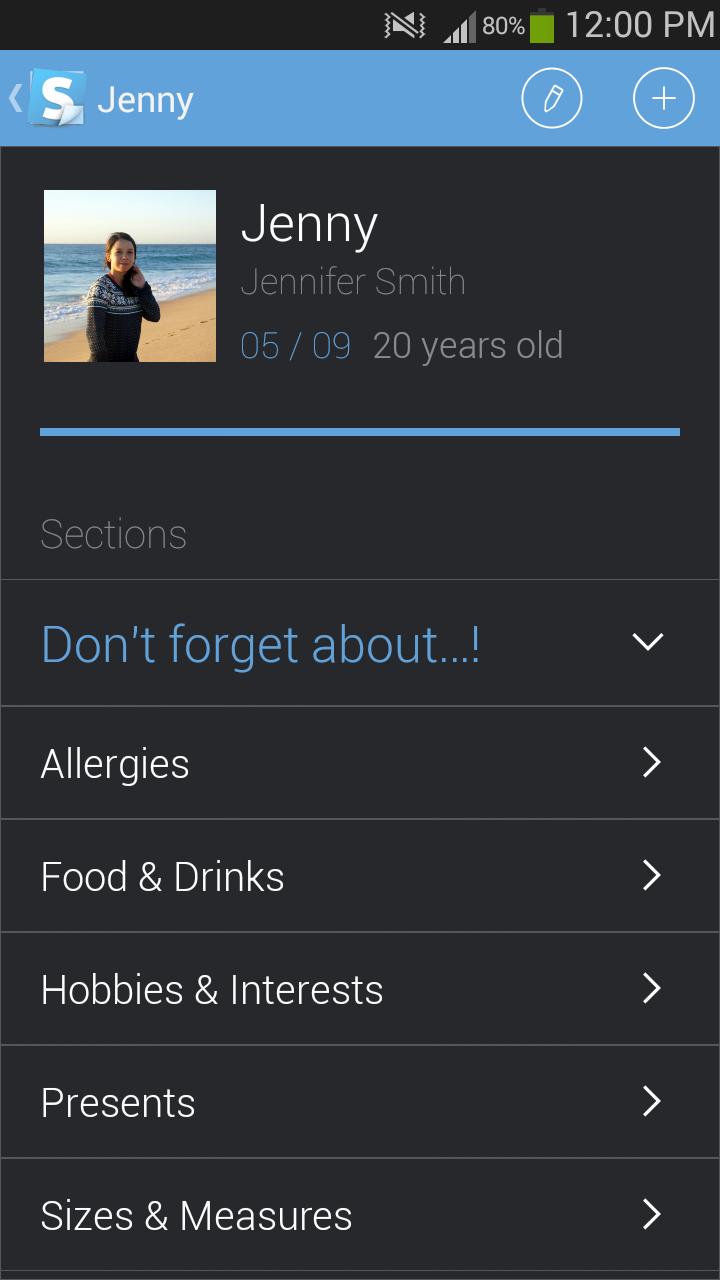The width and height of the screenshot is (720, 1280).
Task: Open the Food & Drinks section
Action: (360, 877)
